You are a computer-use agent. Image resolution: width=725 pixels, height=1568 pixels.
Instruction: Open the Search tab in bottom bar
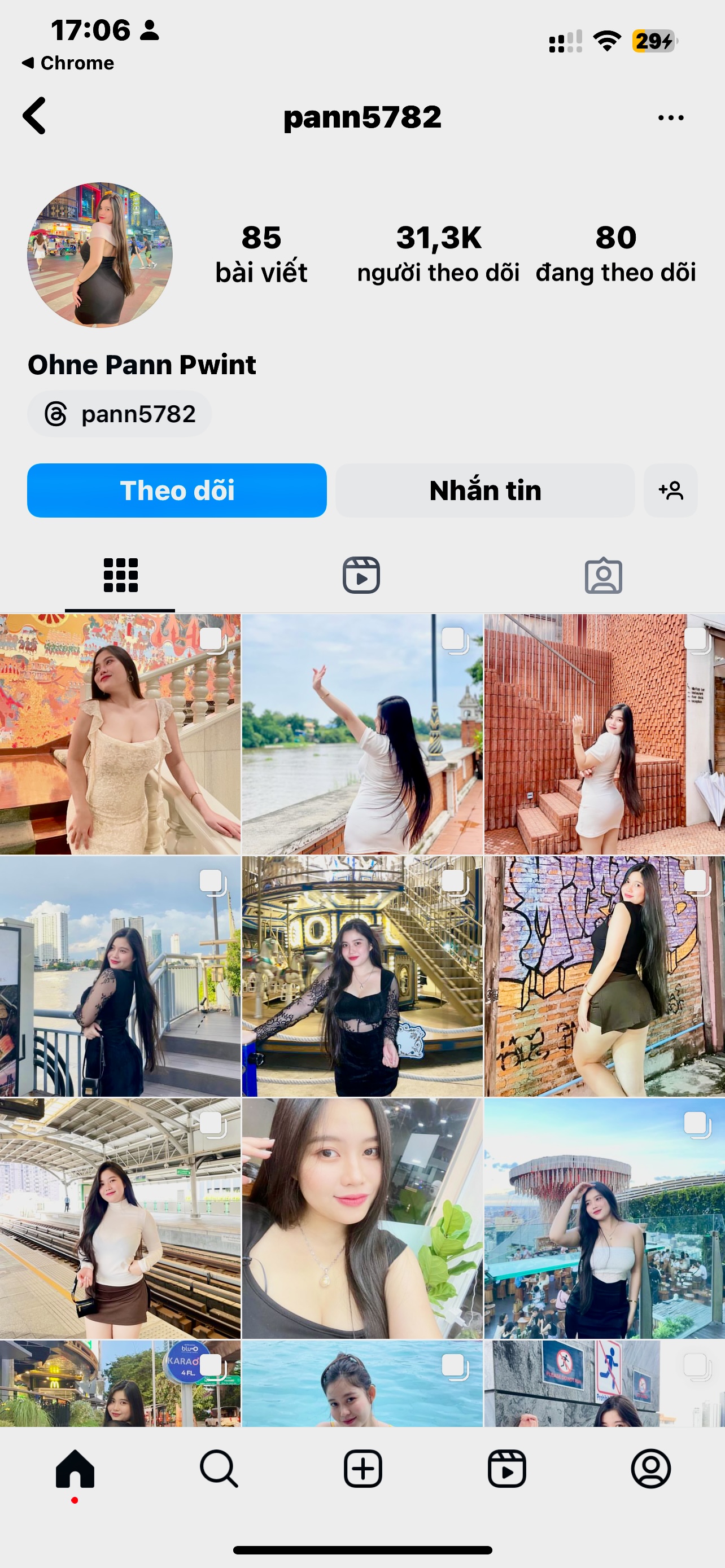click(219, 1469)
